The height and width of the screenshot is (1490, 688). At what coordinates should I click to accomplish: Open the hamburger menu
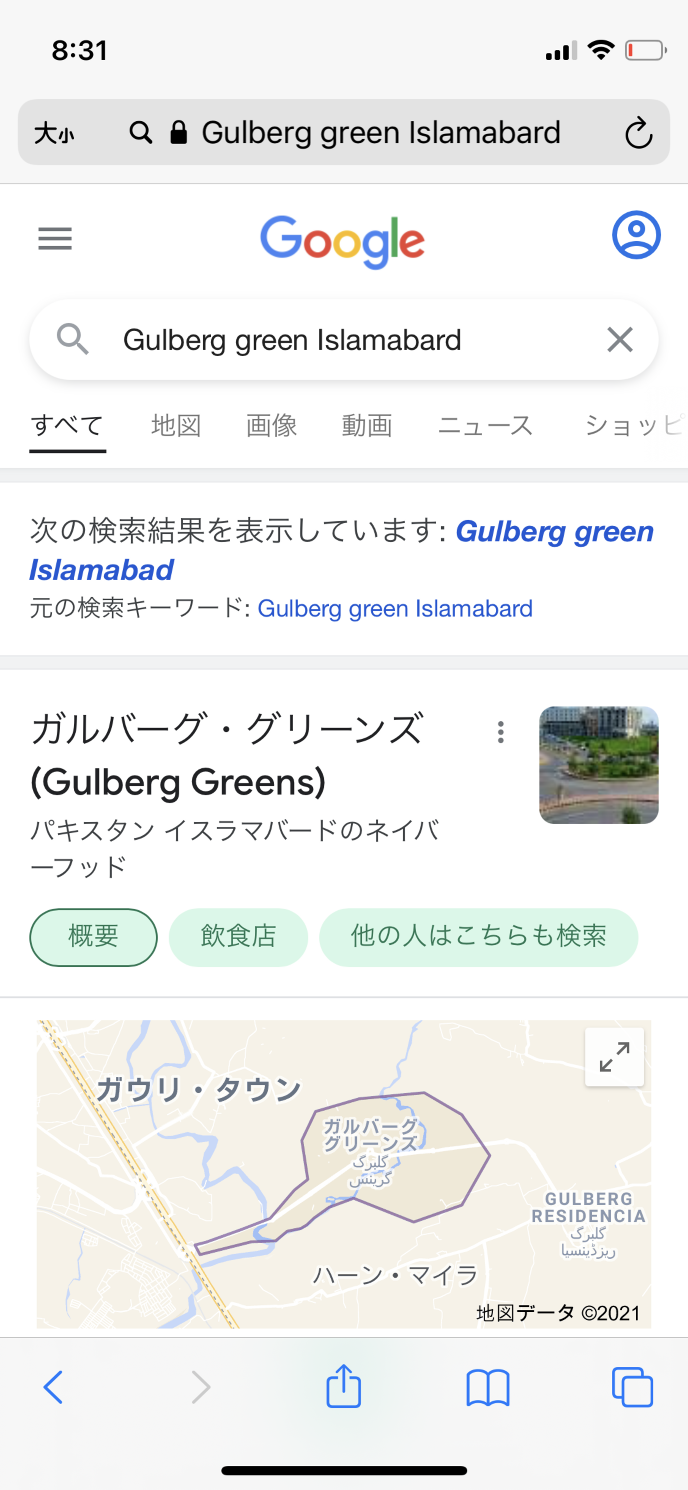tap(55, 238)
